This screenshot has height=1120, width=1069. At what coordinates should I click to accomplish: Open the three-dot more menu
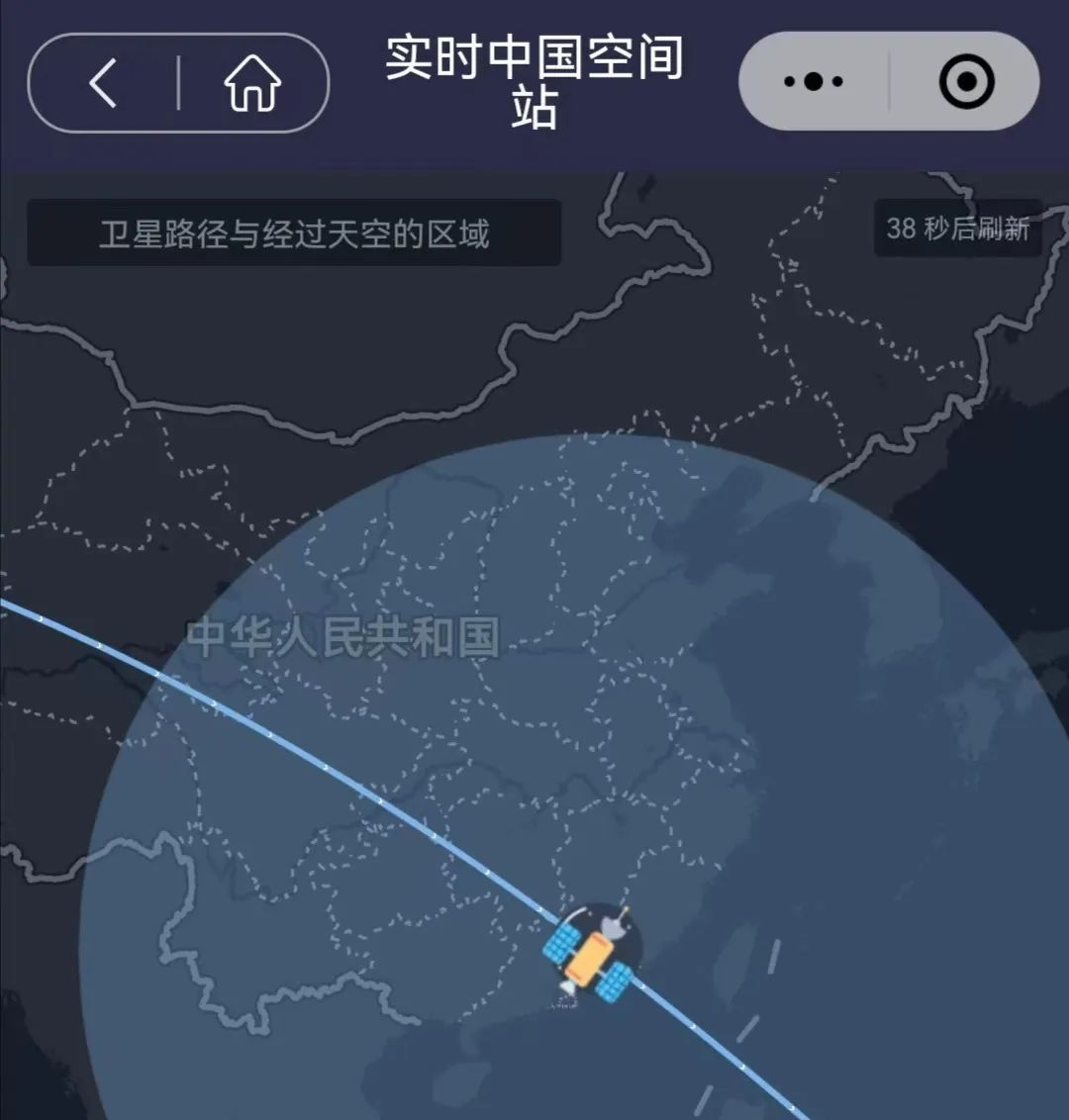(814, 81)
